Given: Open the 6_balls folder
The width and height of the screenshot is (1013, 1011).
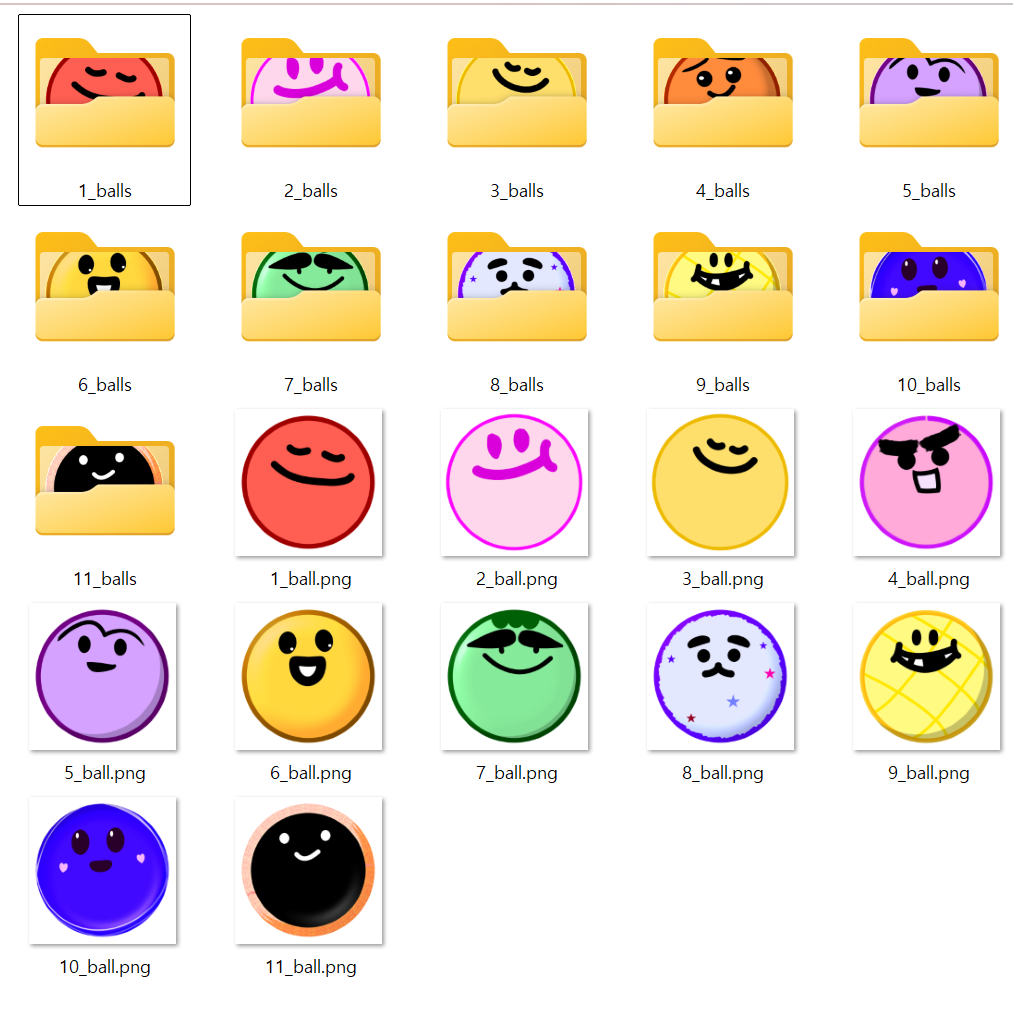Looking at the screenshot, I should pyautogui.click(x=105, y=289).
